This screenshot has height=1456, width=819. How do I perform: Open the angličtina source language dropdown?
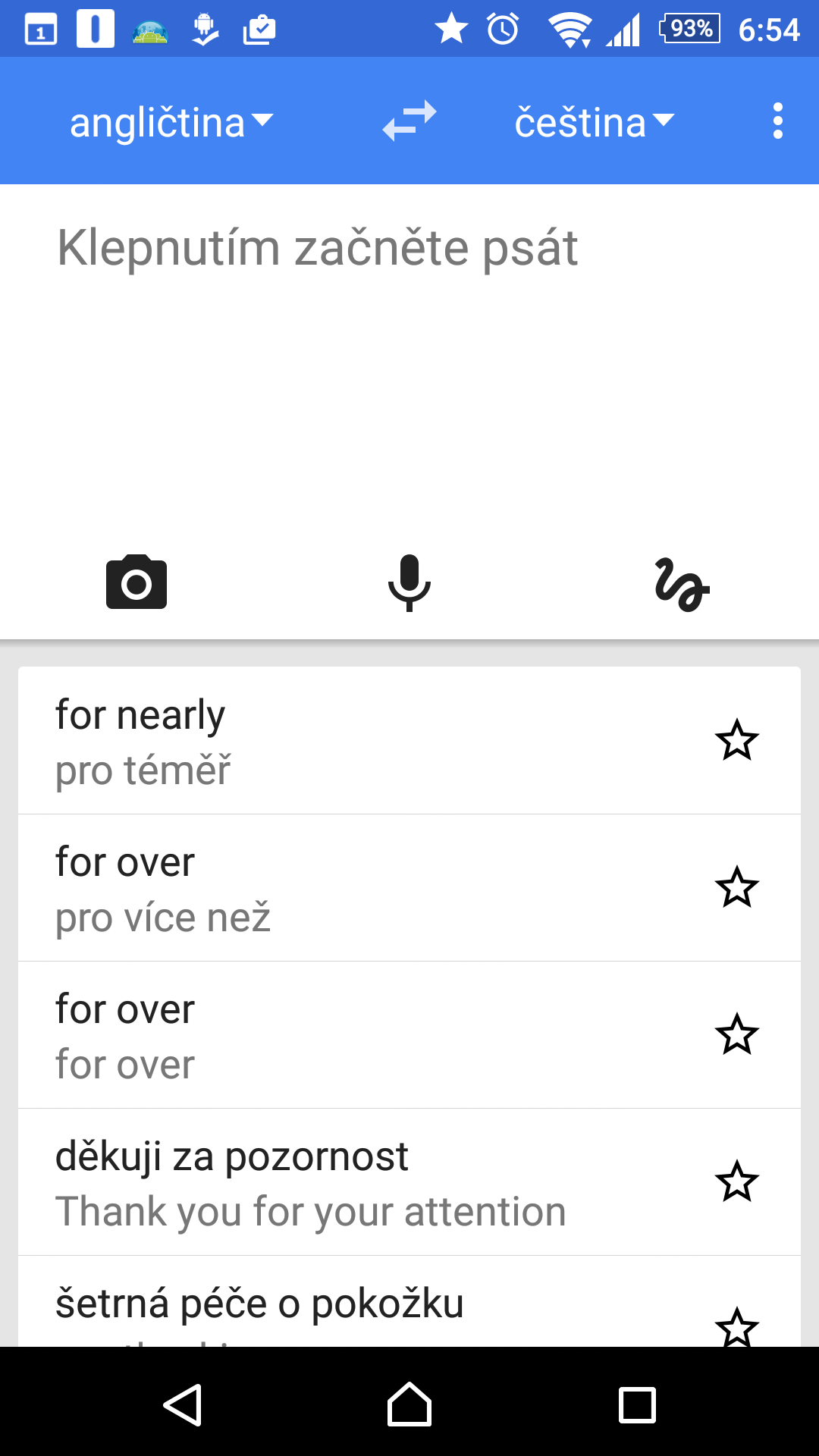pos(171,121)
